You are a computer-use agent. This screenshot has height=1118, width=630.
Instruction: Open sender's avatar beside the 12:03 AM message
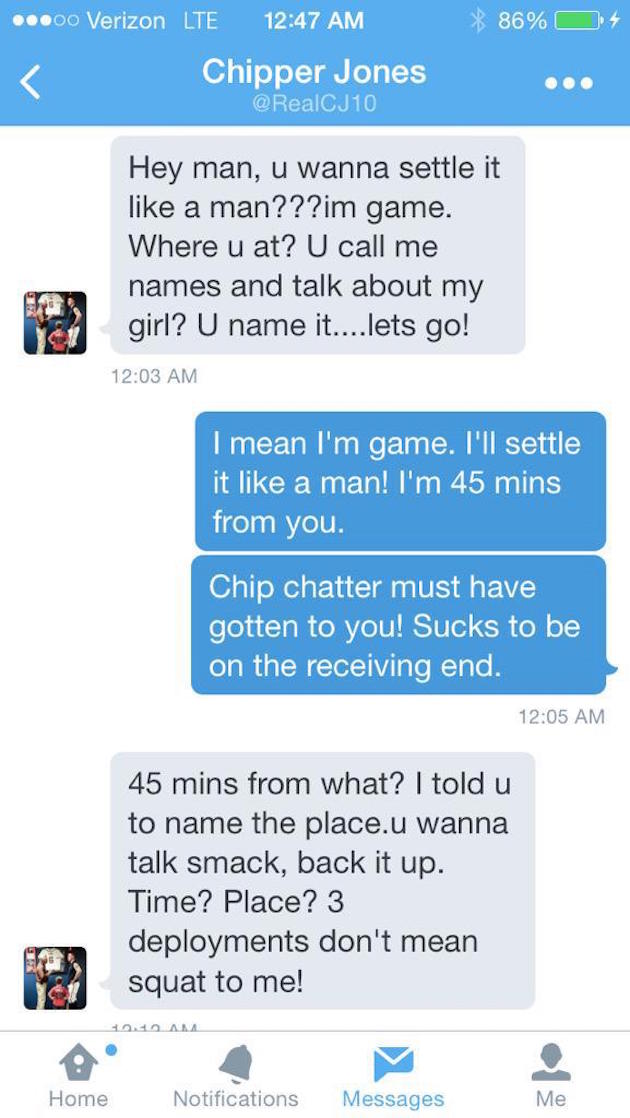pyautogui.click(x=55, y=322)
